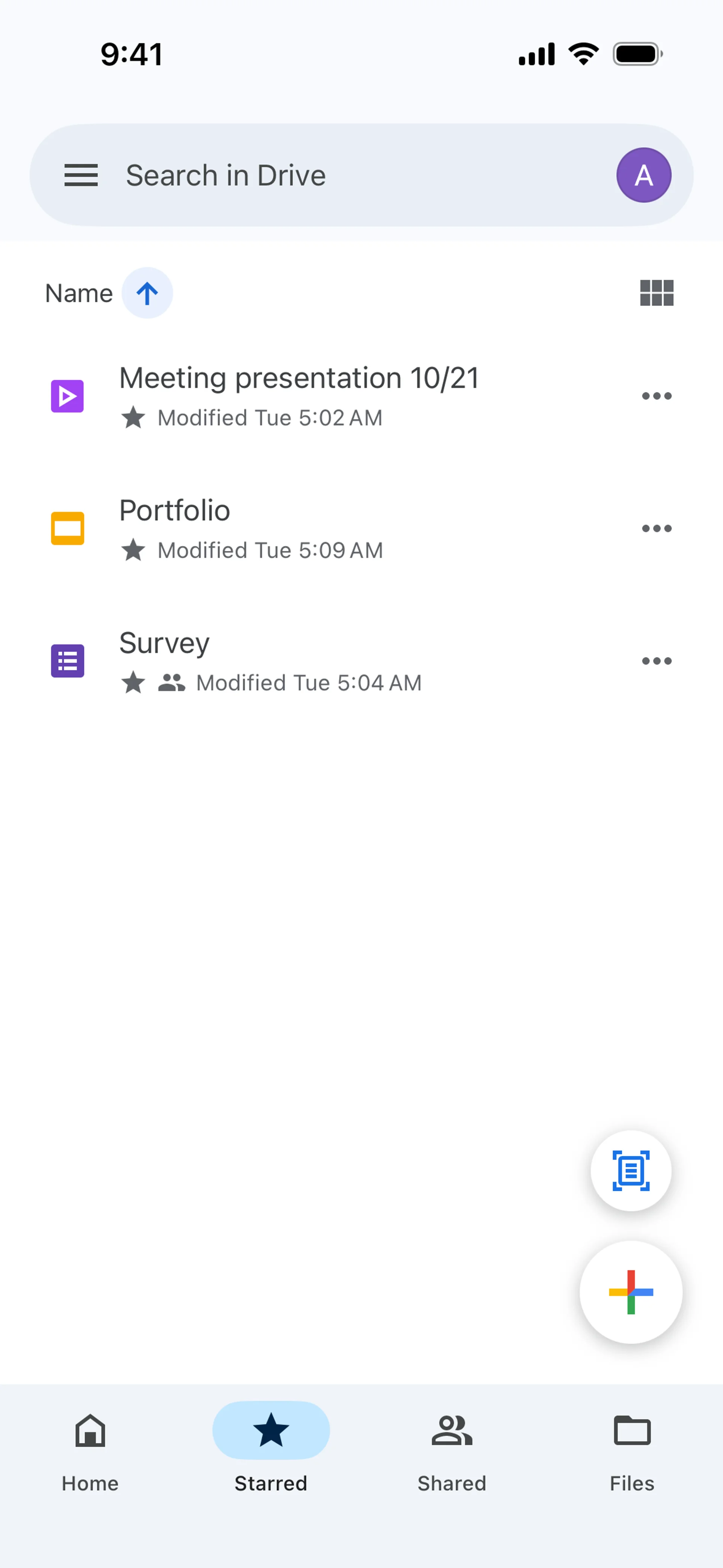Create new item with the plus button
The height and width of the screenshot is (1568, 723).
tap(630, 1291)
